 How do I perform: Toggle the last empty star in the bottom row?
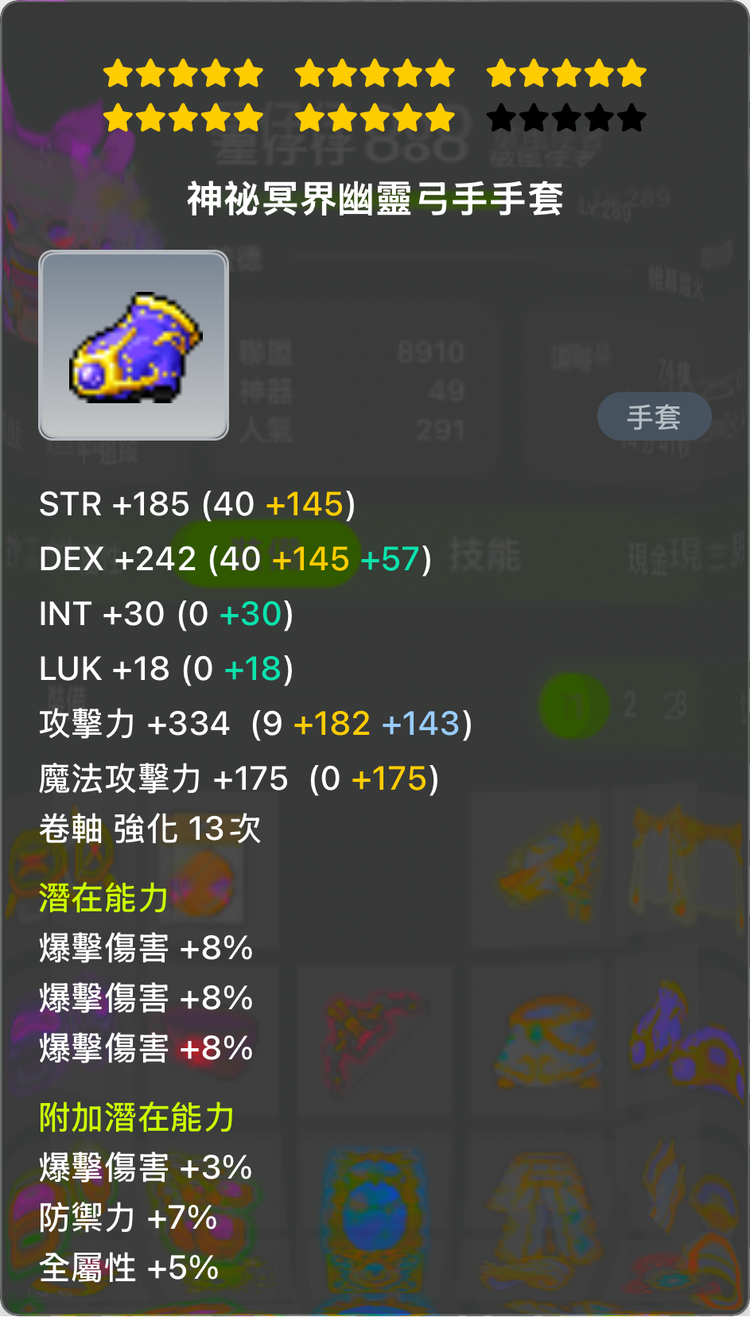tap(632, 117)
